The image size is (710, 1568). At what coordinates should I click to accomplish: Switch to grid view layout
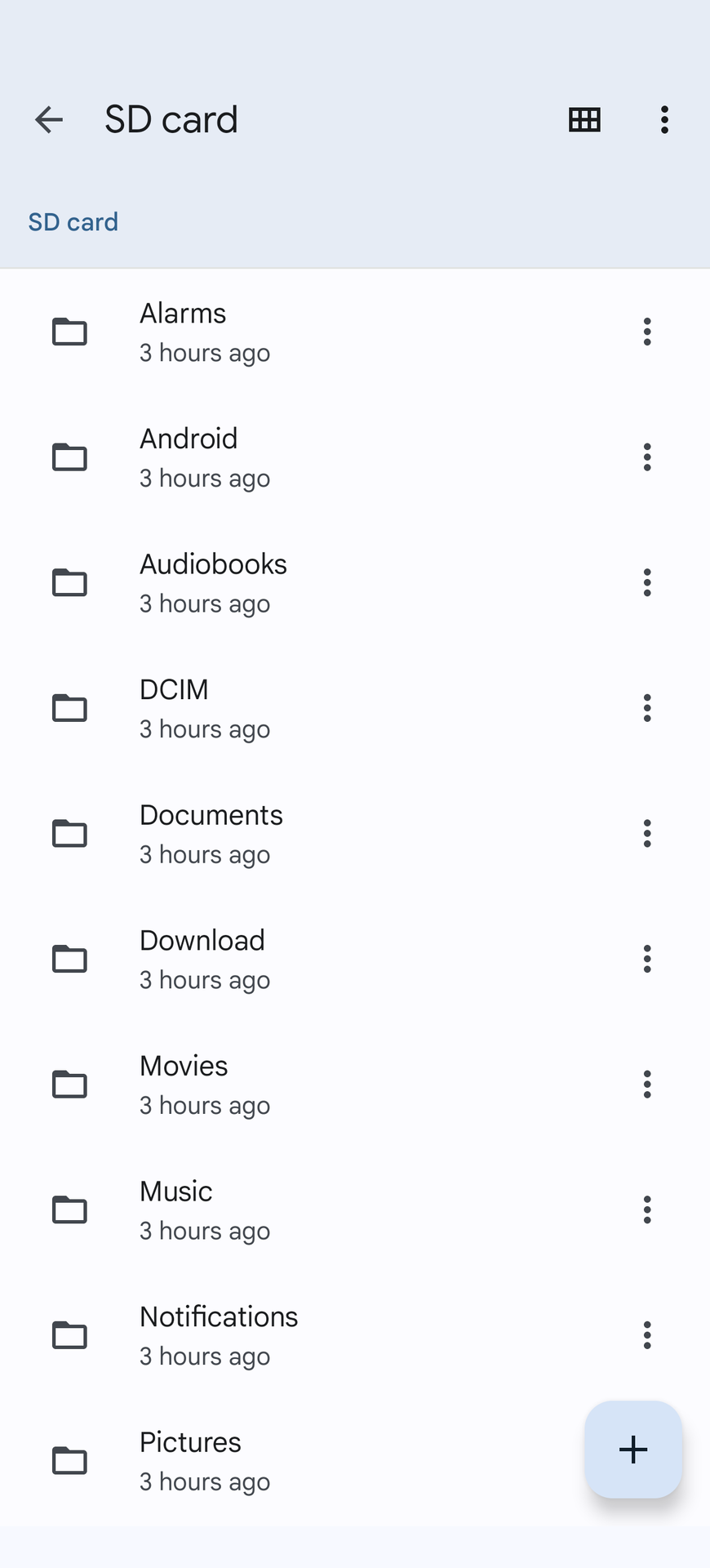584,120
